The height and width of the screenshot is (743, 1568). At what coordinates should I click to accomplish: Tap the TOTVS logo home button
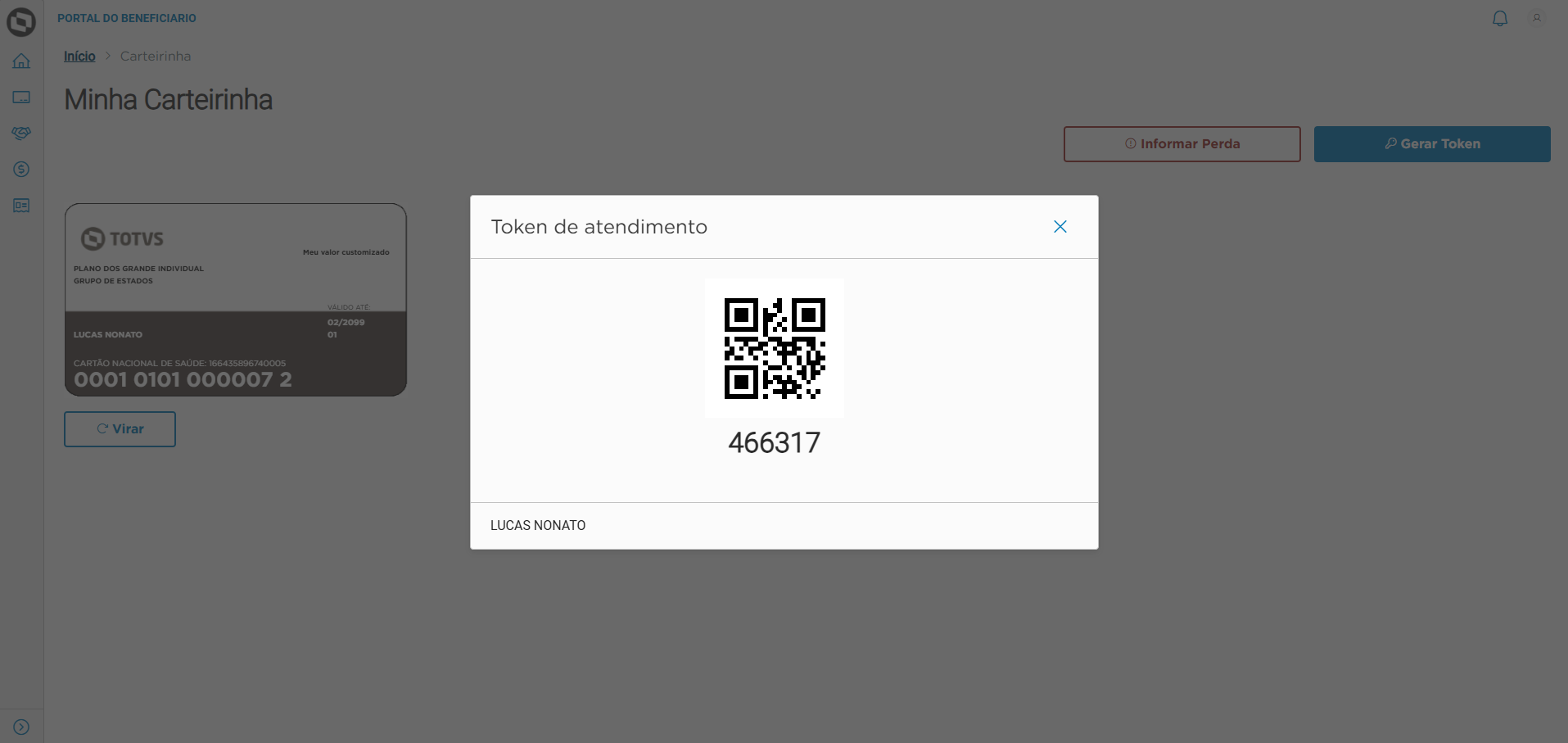click(21, 22)
